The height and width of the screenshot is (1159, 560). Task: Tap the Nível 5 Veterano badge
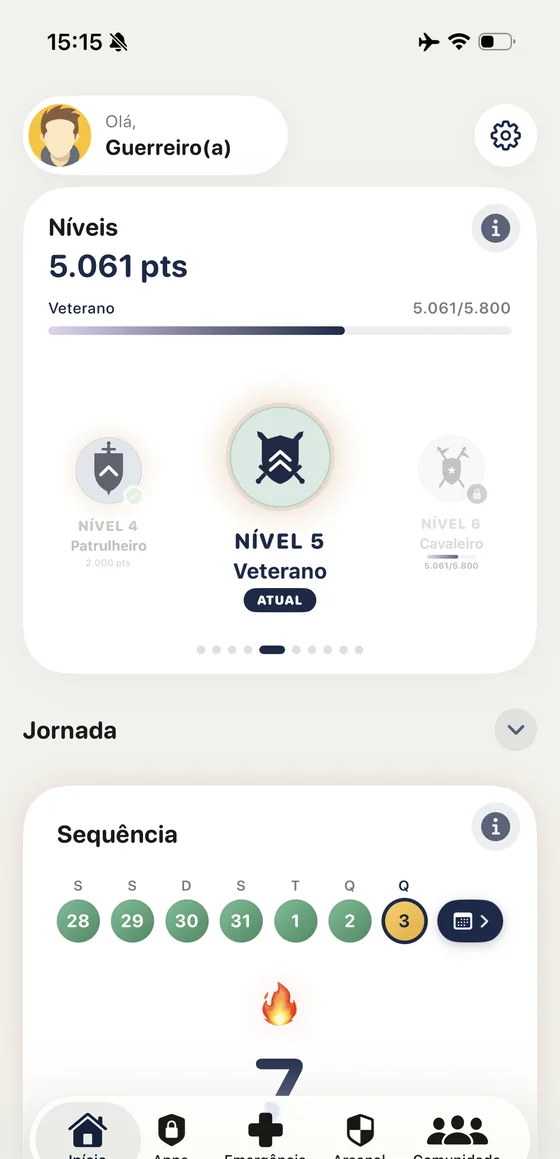(x=280, y=458)
